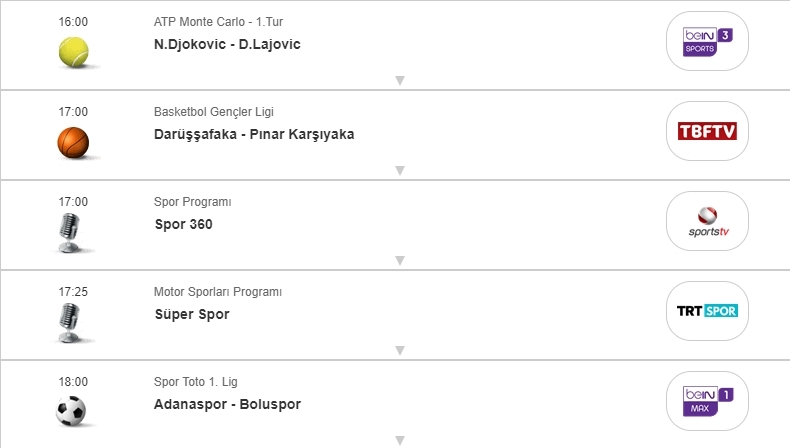Open the Süper Spor program row
This screenshot has width=790, height=448.
pos(191,314)
